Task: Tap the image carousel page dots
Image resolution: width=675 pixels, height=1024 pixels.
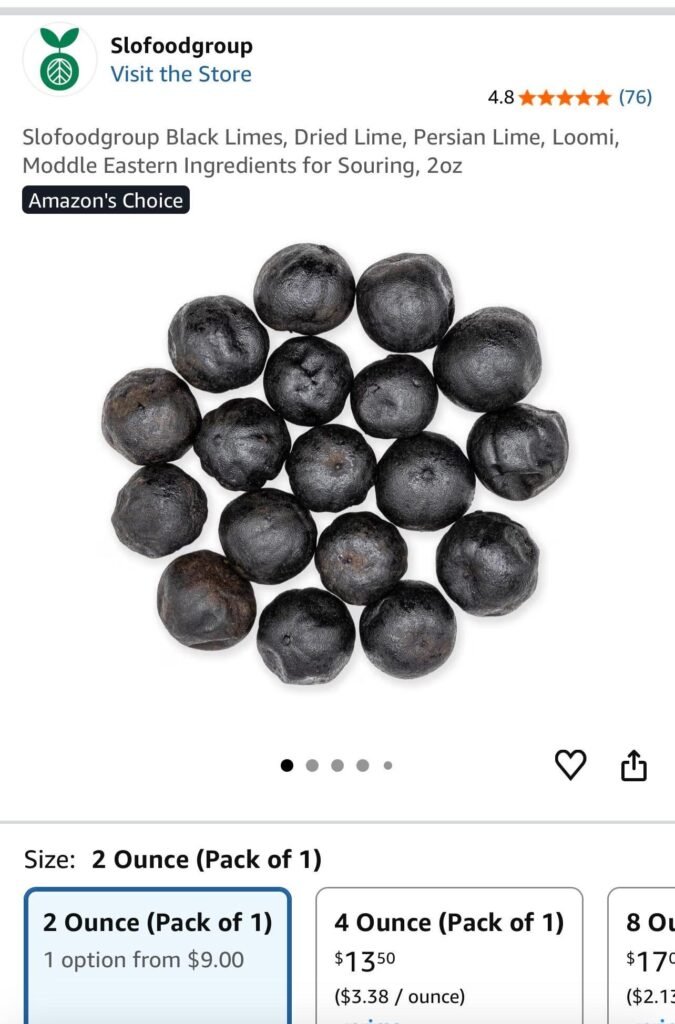Action: tap(337, 766)
